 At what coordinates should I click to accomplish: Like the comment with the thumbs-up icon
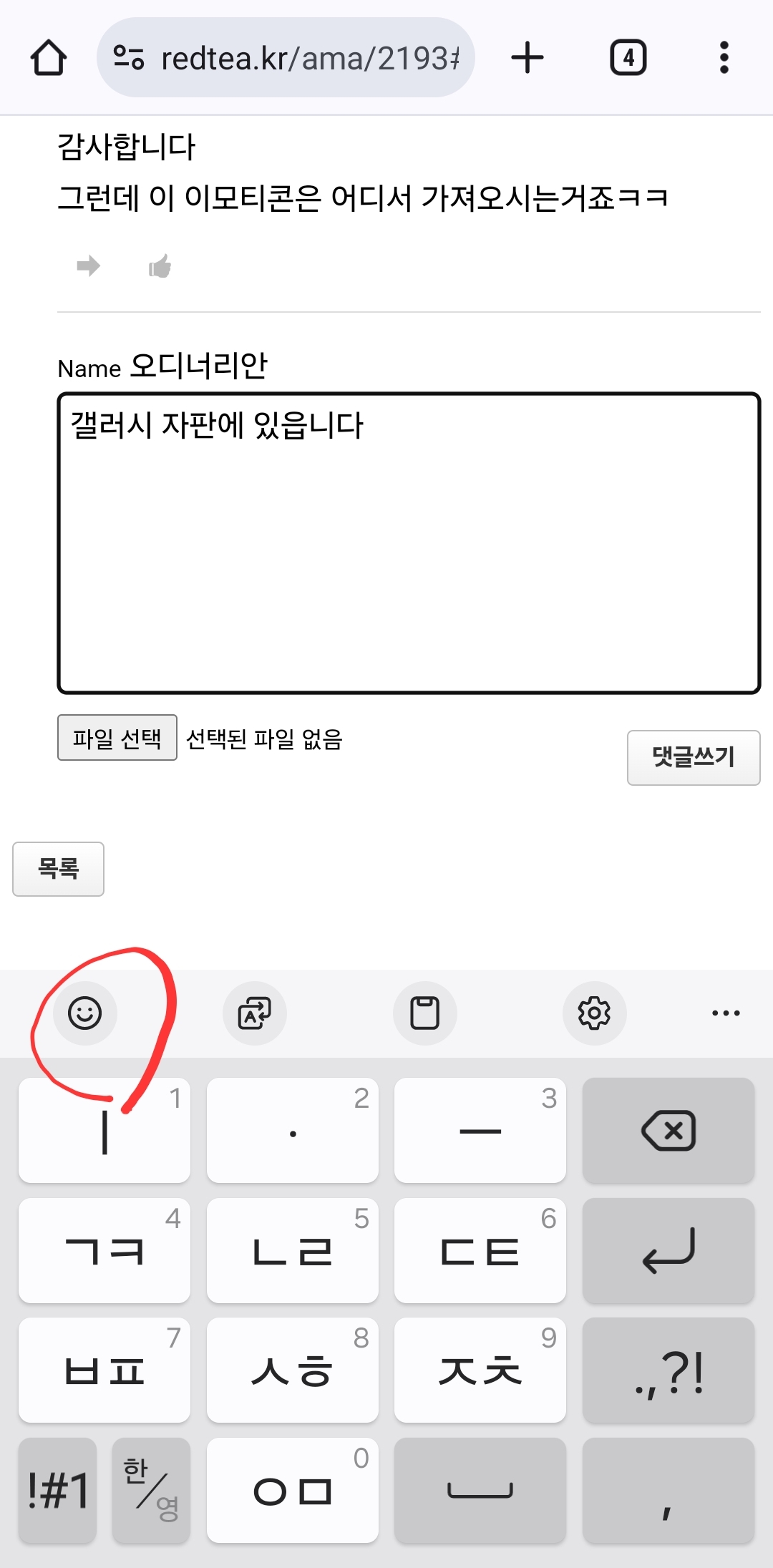click(x=160, y=266)
